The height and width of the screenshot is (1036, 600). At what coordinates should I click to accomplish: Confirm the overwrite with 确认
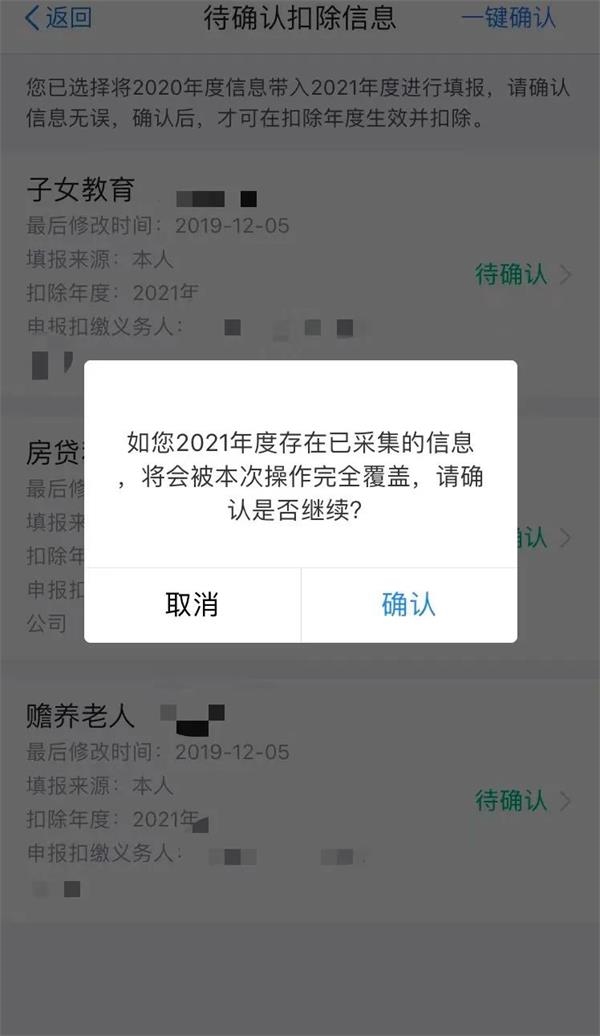point(409,605)
